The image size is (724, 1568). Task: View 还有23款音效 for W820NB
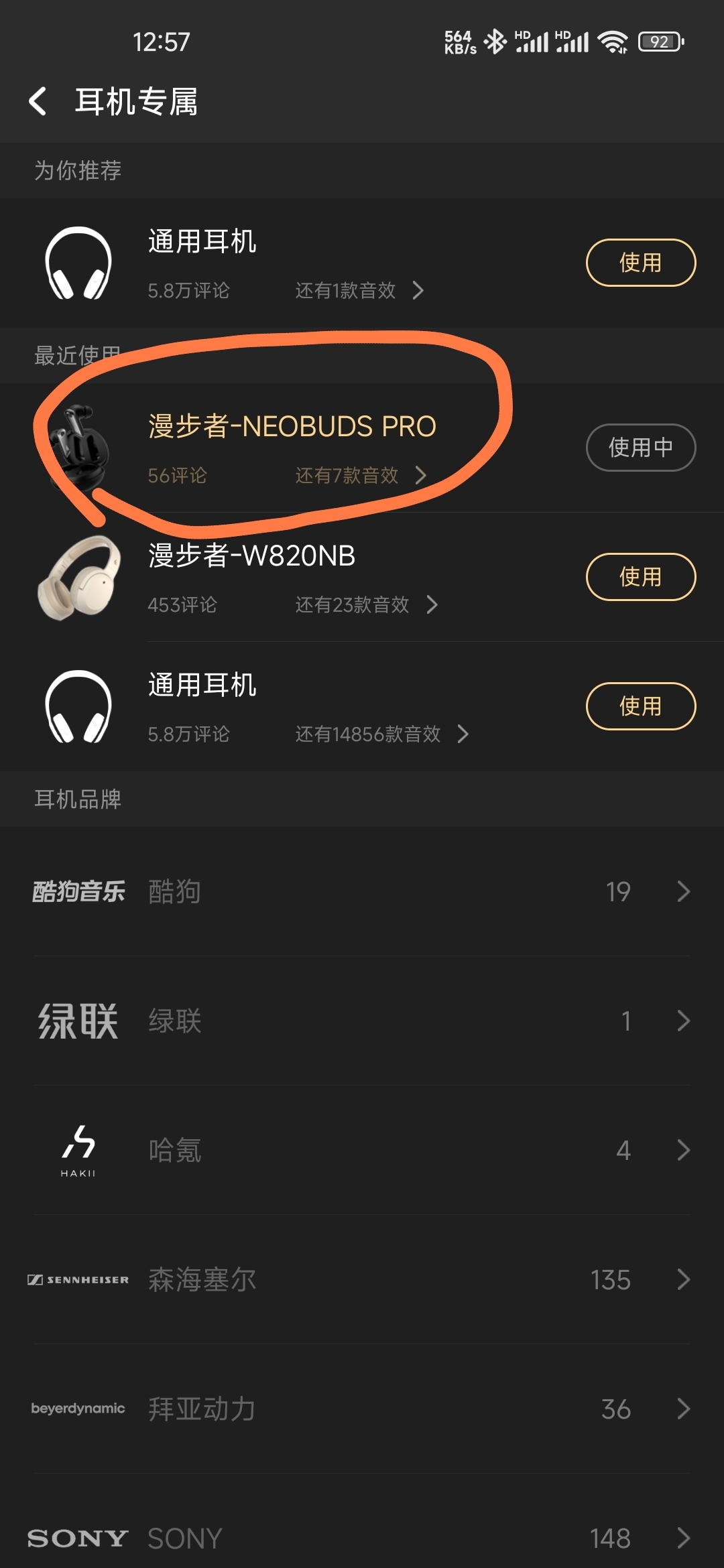point(365,604)
